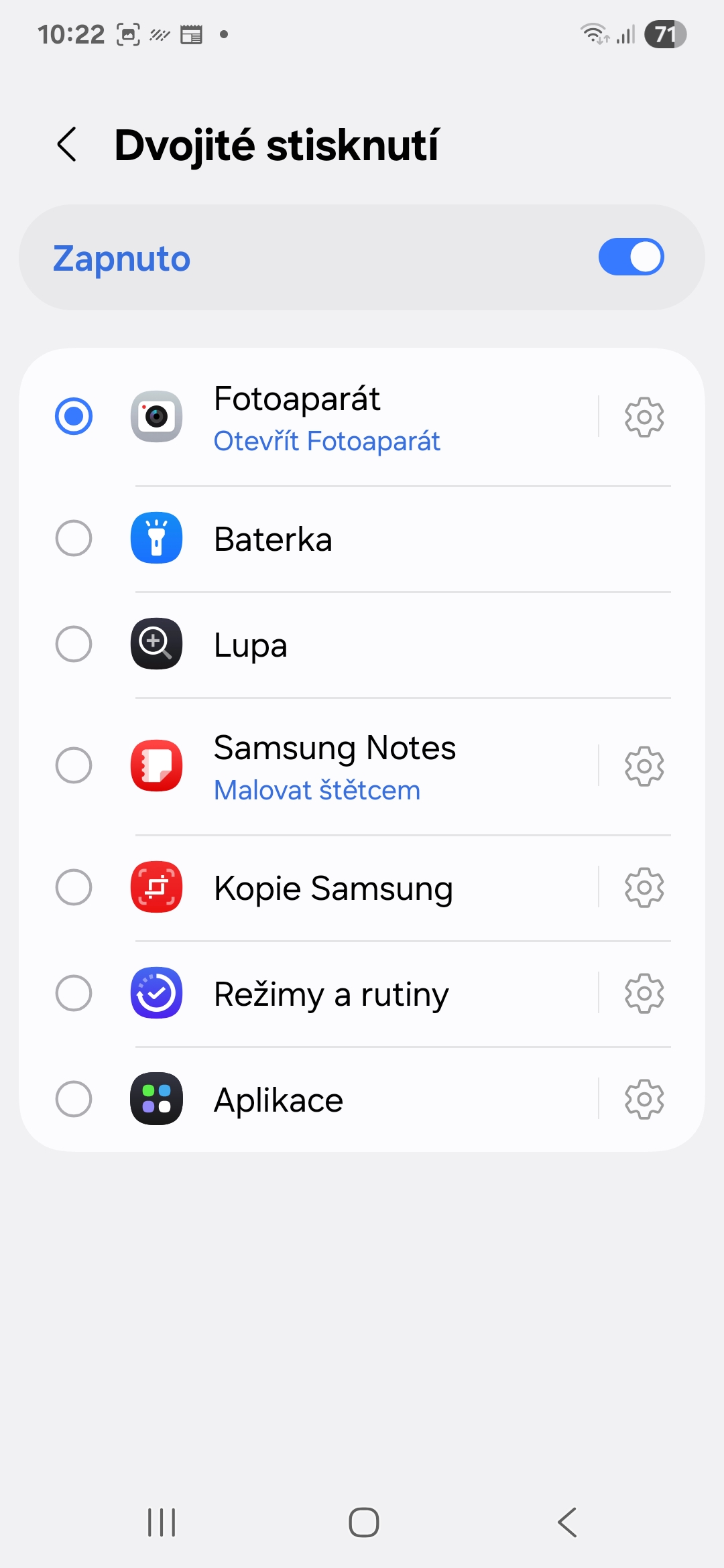Select the Fotoaparát radio option
Image resolution: width=724 pixels, height=1568 pixels.
(x=74, y=416)
